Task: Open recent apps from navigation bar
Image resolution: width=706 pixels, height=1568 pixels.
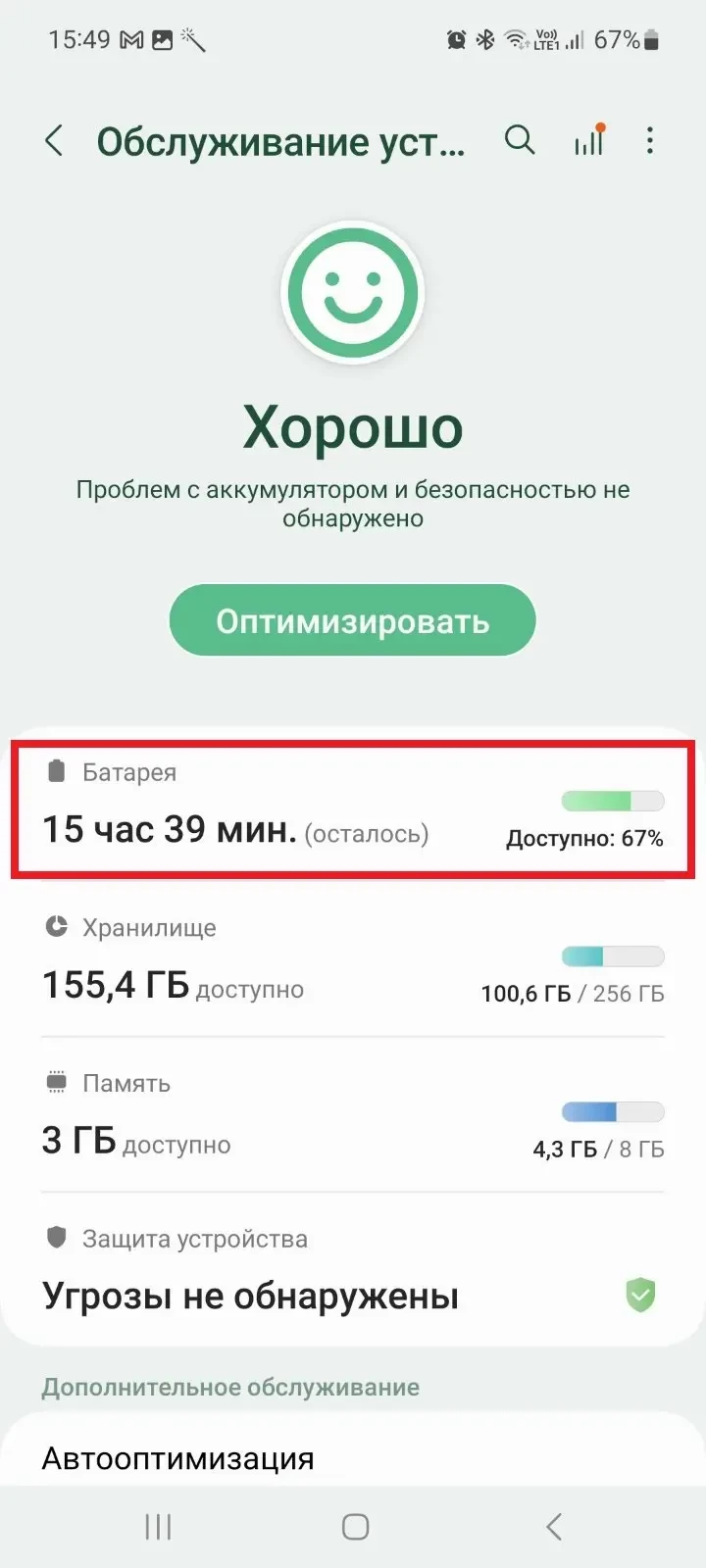Action: click(x=158, y=1526)
